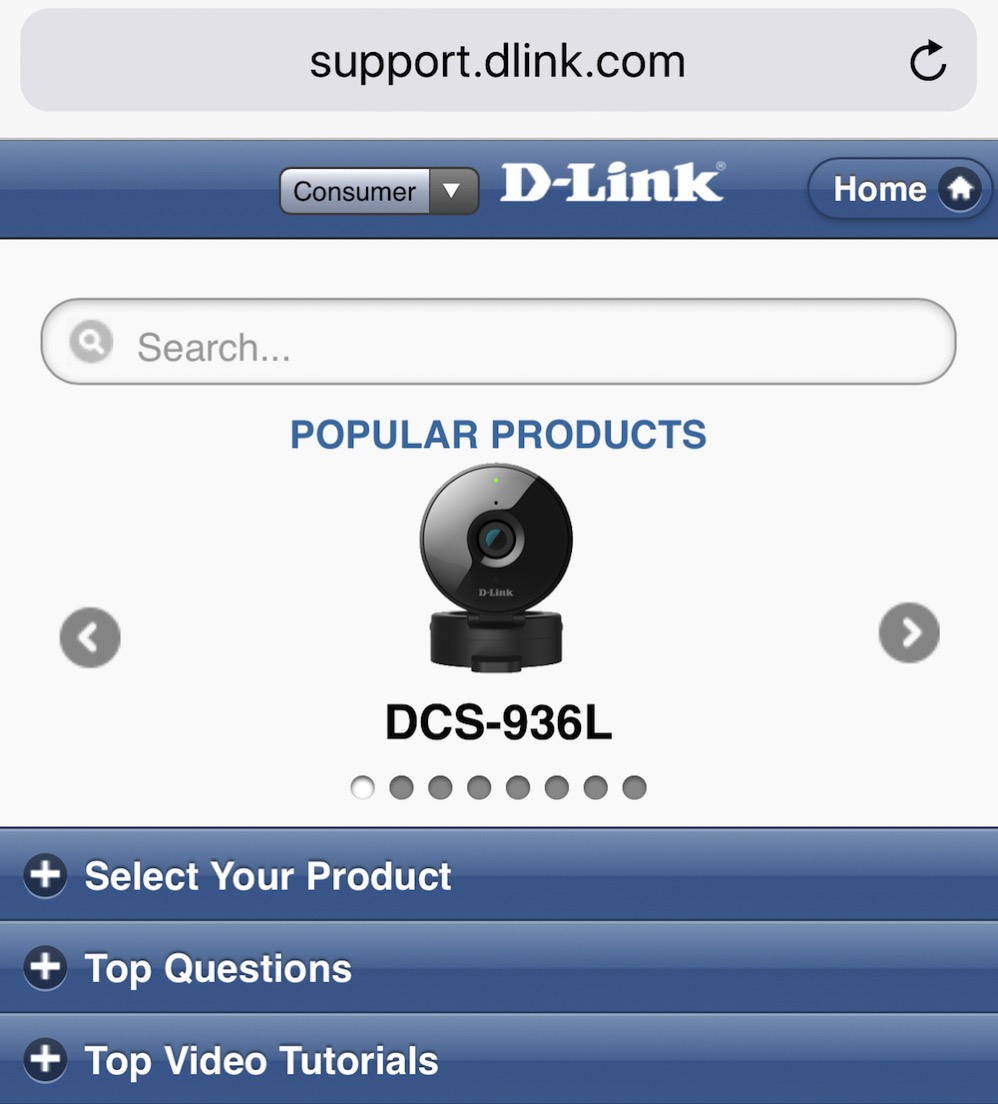The image size is (998, 1104).
Task: Show the next popular product
Action: [x=908, y=632]
